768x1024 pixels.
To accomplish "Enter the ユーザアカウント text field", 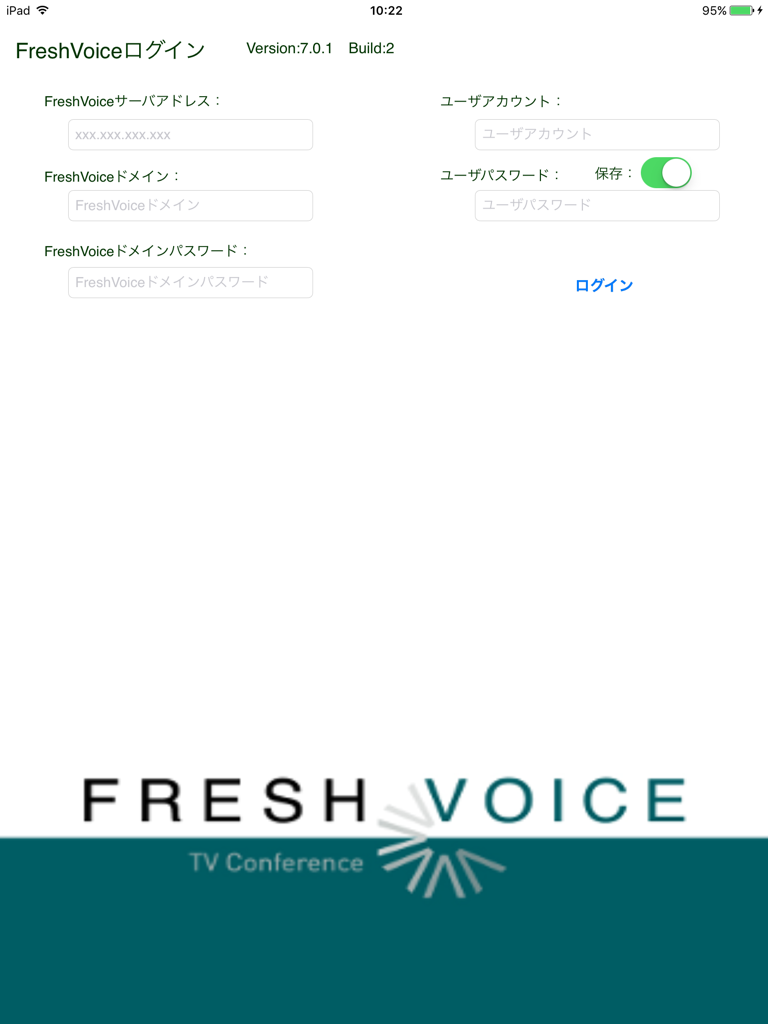I will [597, 134].
